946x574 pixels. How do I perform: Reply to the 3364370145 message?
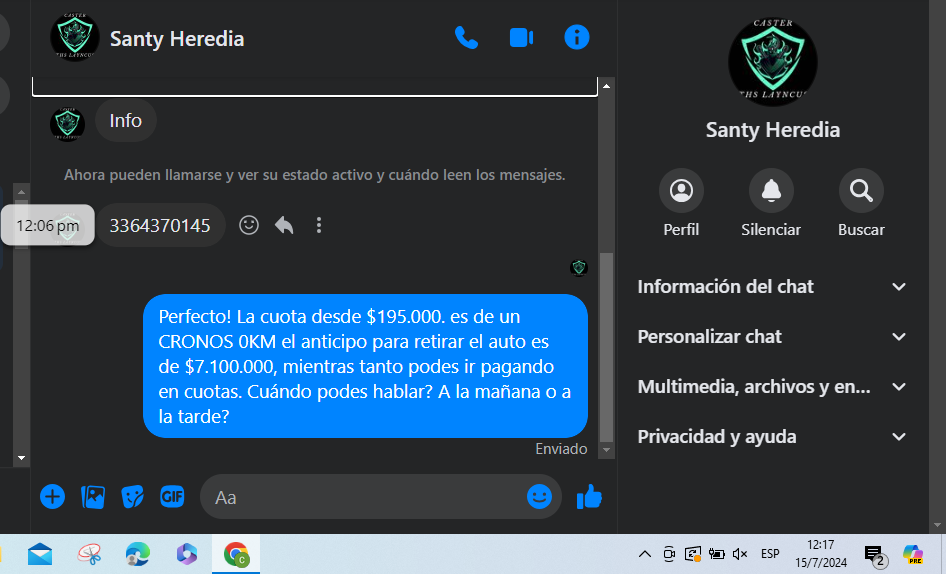[x=284, y=225]
